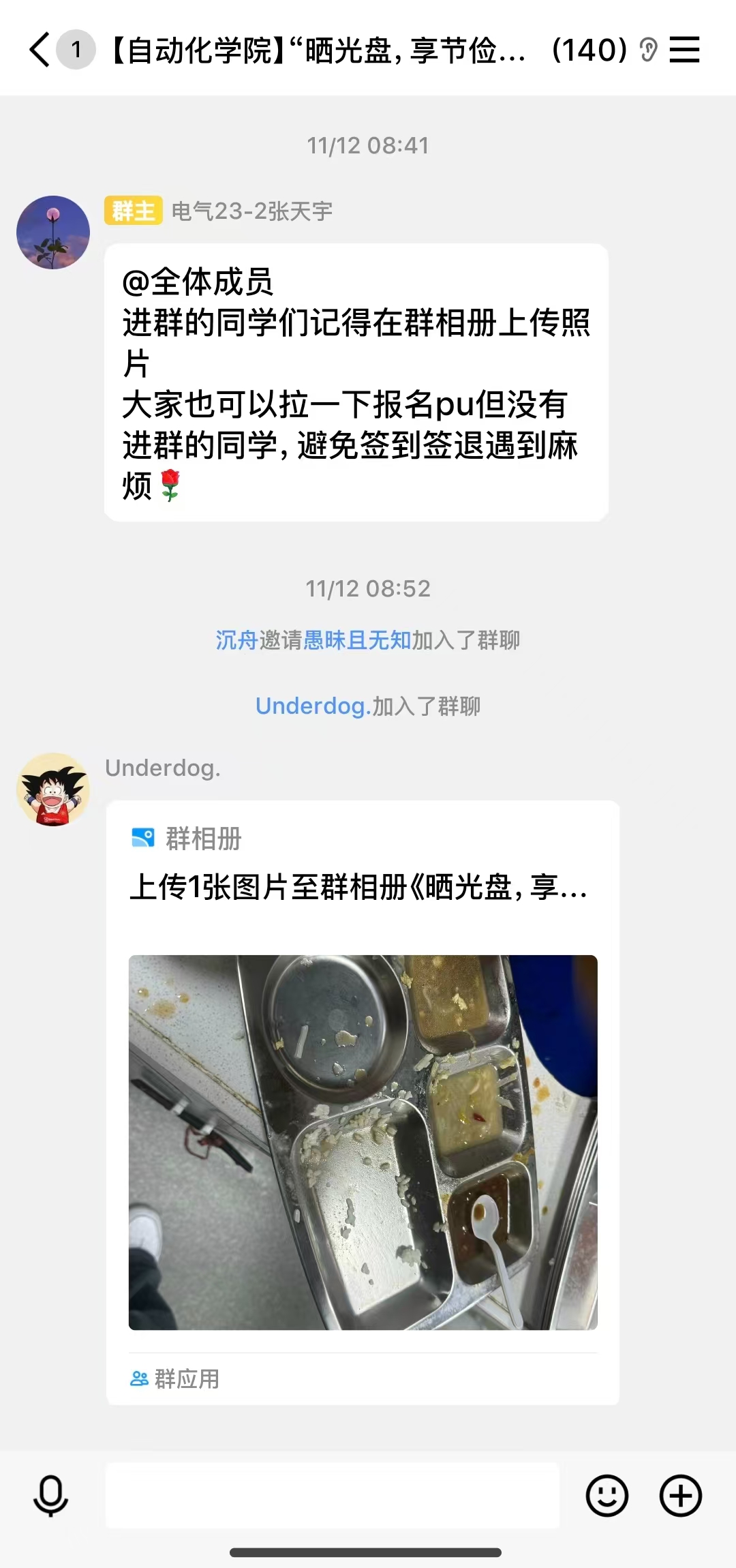
Task: Open 沉舟's profile link
Action: pos(236,640)
